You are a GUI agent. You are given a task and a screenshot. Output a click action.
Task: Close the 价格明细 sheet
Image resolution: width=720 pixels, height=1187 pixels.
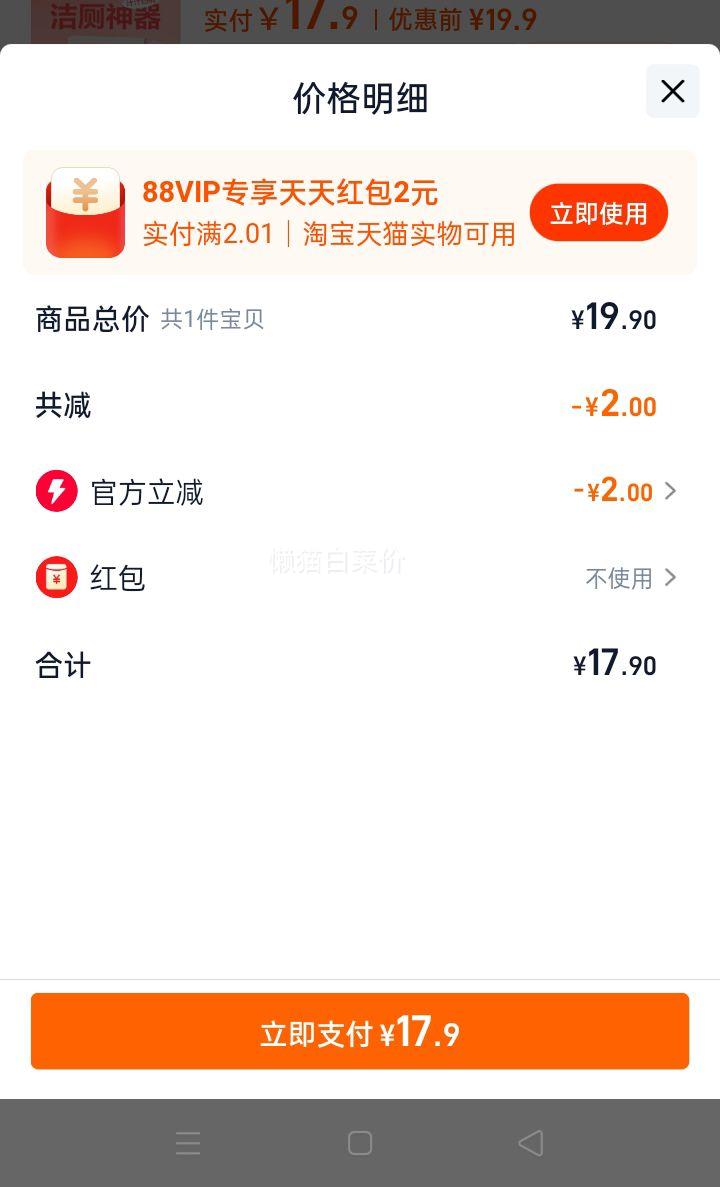tap(672, 92)
